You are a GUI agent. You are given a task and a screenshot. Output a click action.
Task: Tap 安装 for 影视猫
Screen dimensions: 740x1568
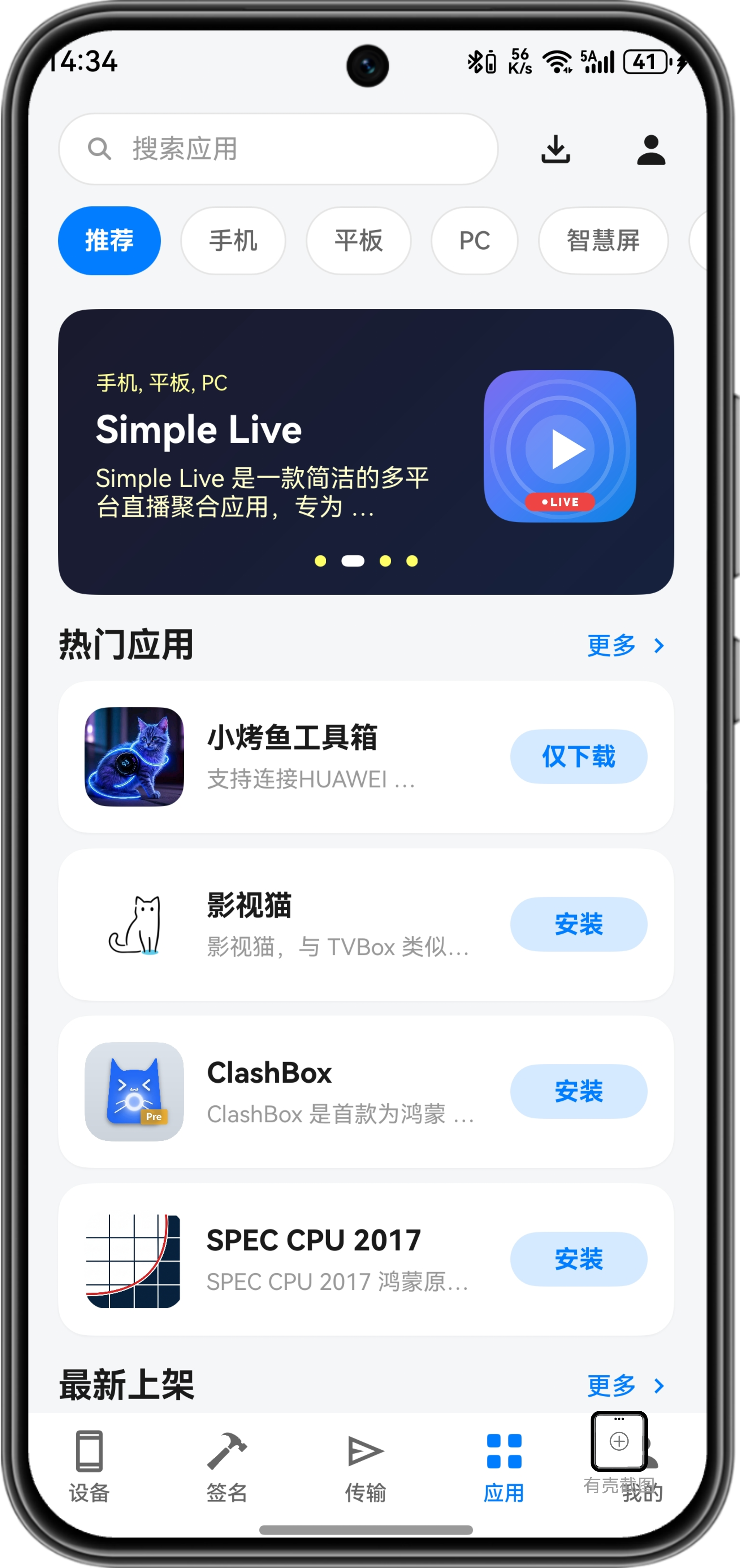(578, 924)
